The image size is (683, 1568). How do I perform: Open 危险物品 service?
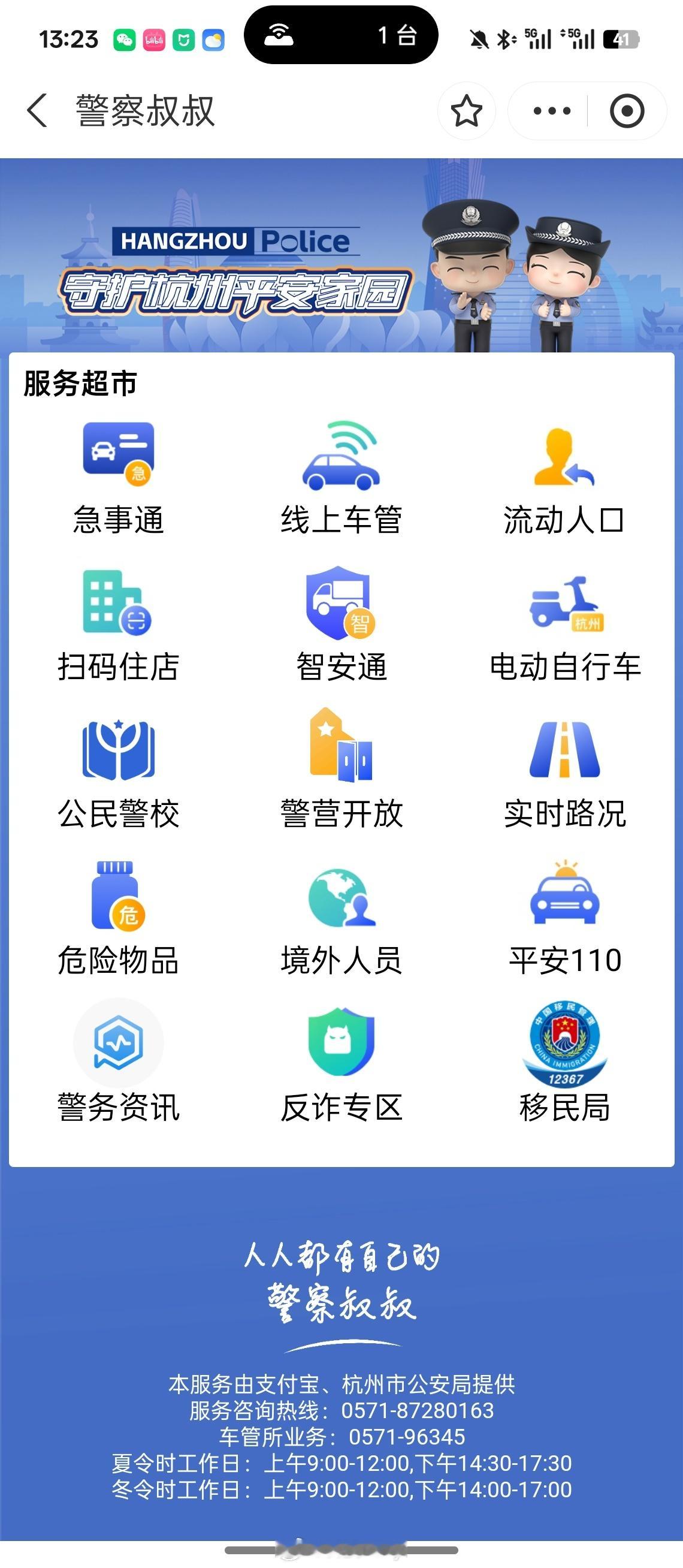(x=119, y=919)
